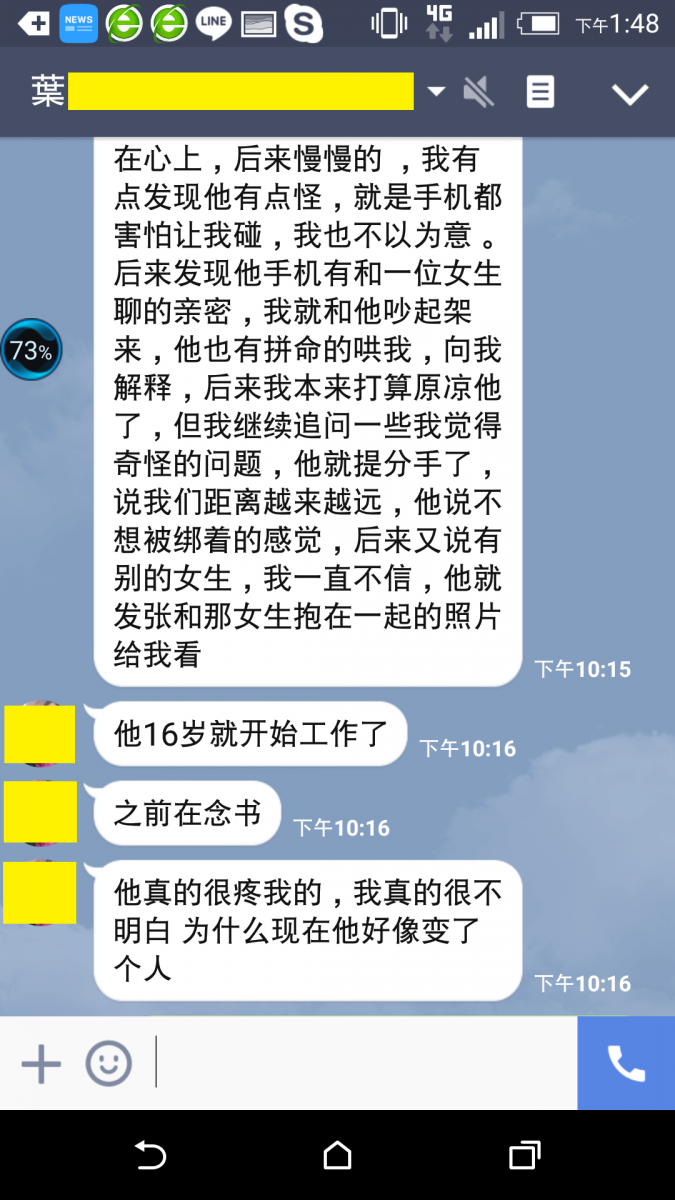Go back with the system back button
Image resolution: width=675 pixels, height=1200 pixels.
click(x=150, y=1156)
